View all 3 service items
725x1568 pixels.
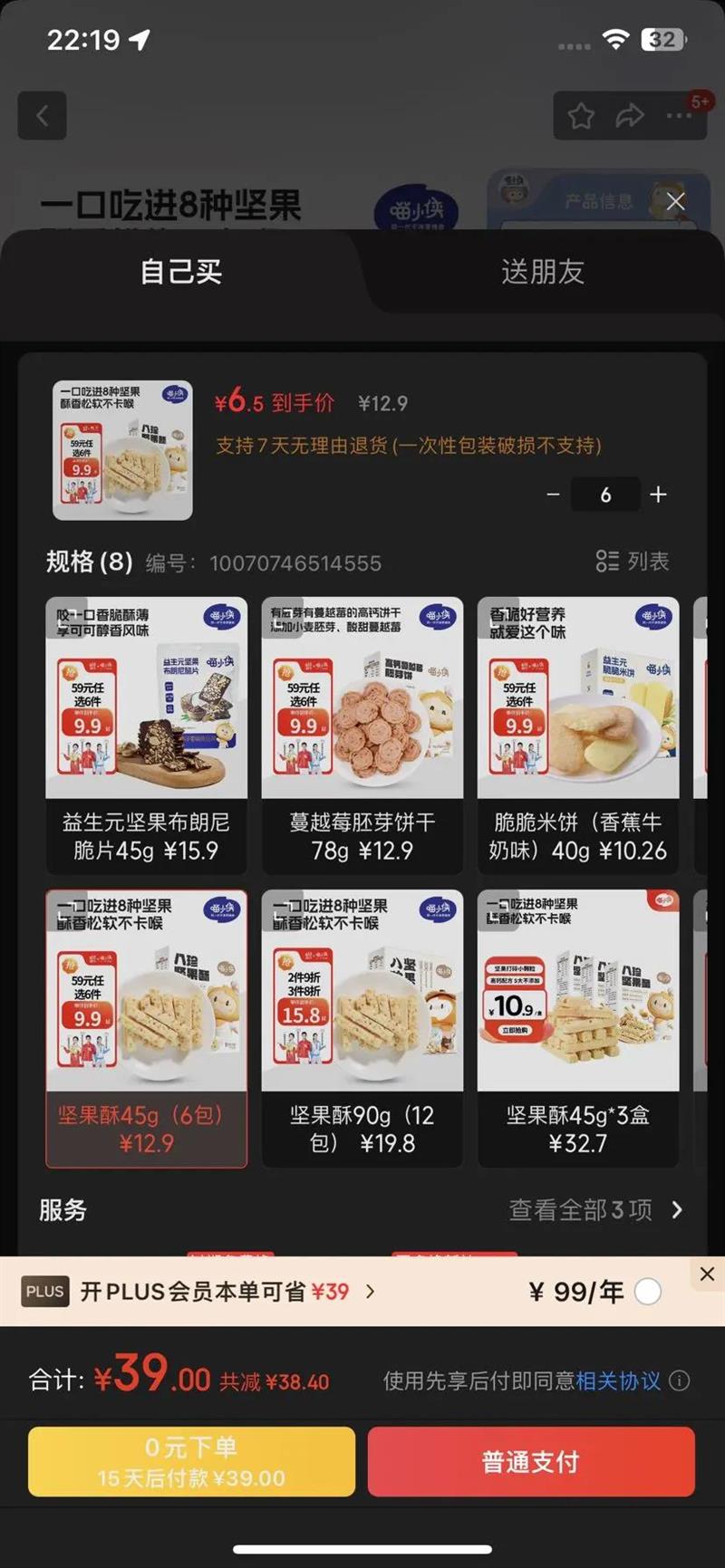tap(595, 1210)
